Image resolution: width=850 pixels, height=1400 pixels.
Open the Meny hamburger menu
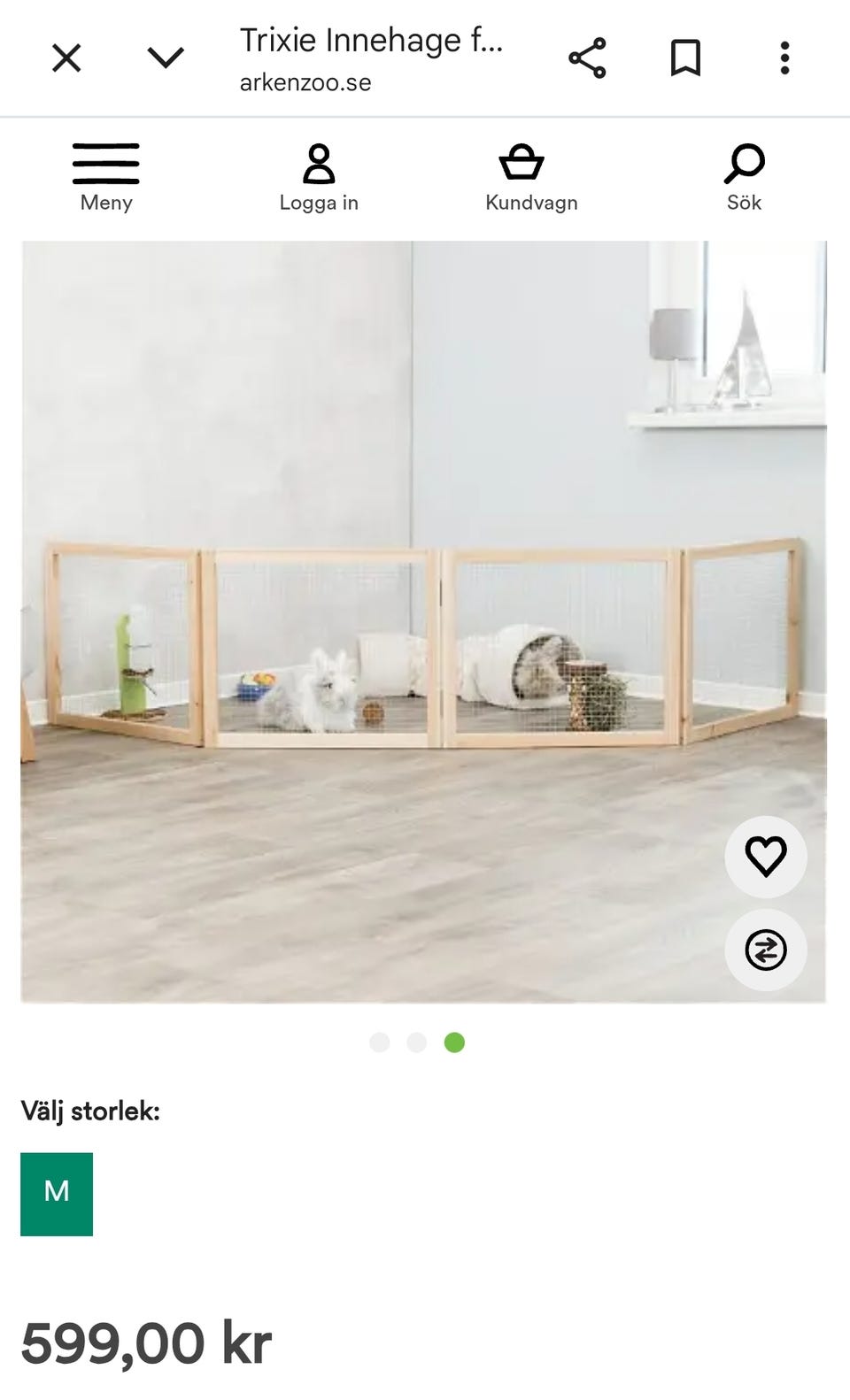[x=104, y=173]
